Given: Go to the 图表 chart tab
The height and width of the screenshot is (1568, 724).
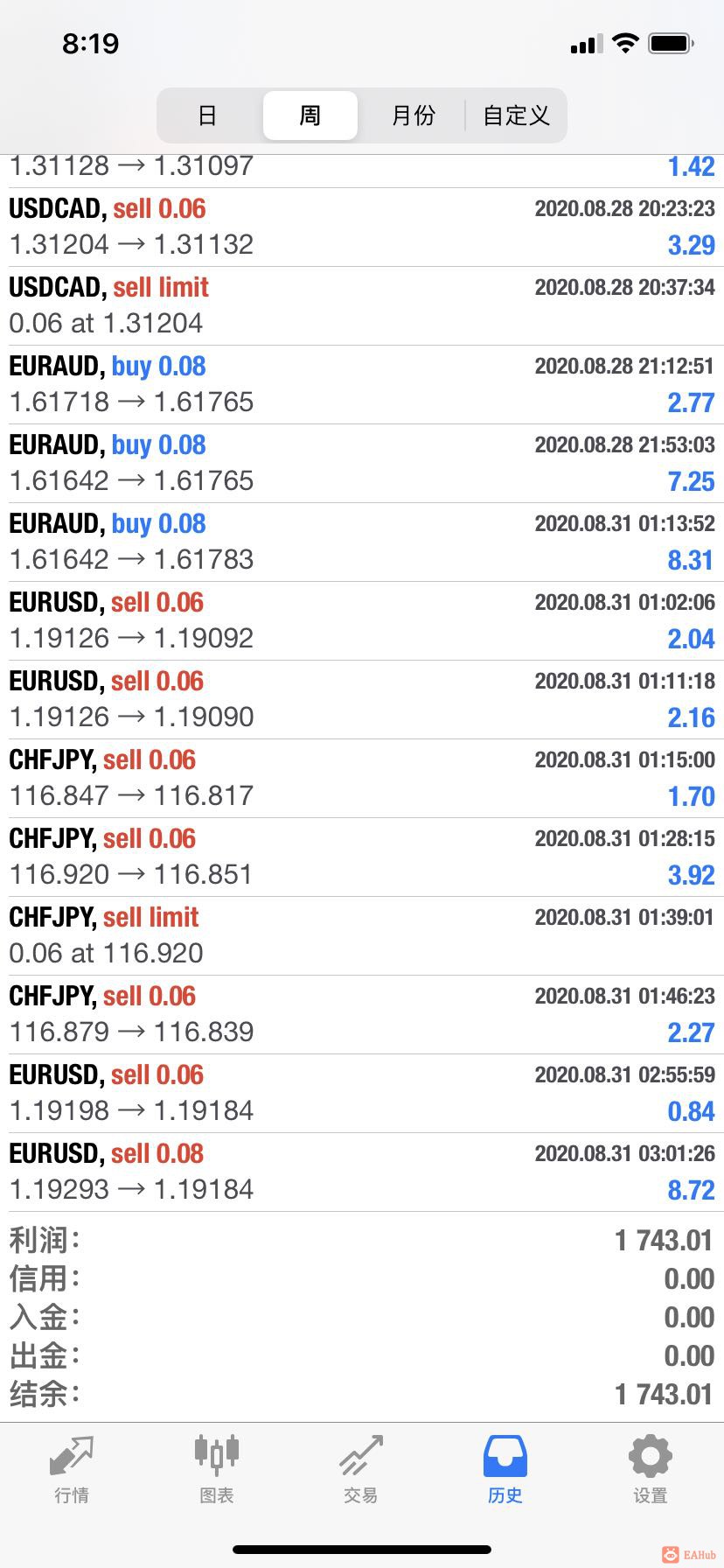Looking at the screenshot, I should (216, 1470).
